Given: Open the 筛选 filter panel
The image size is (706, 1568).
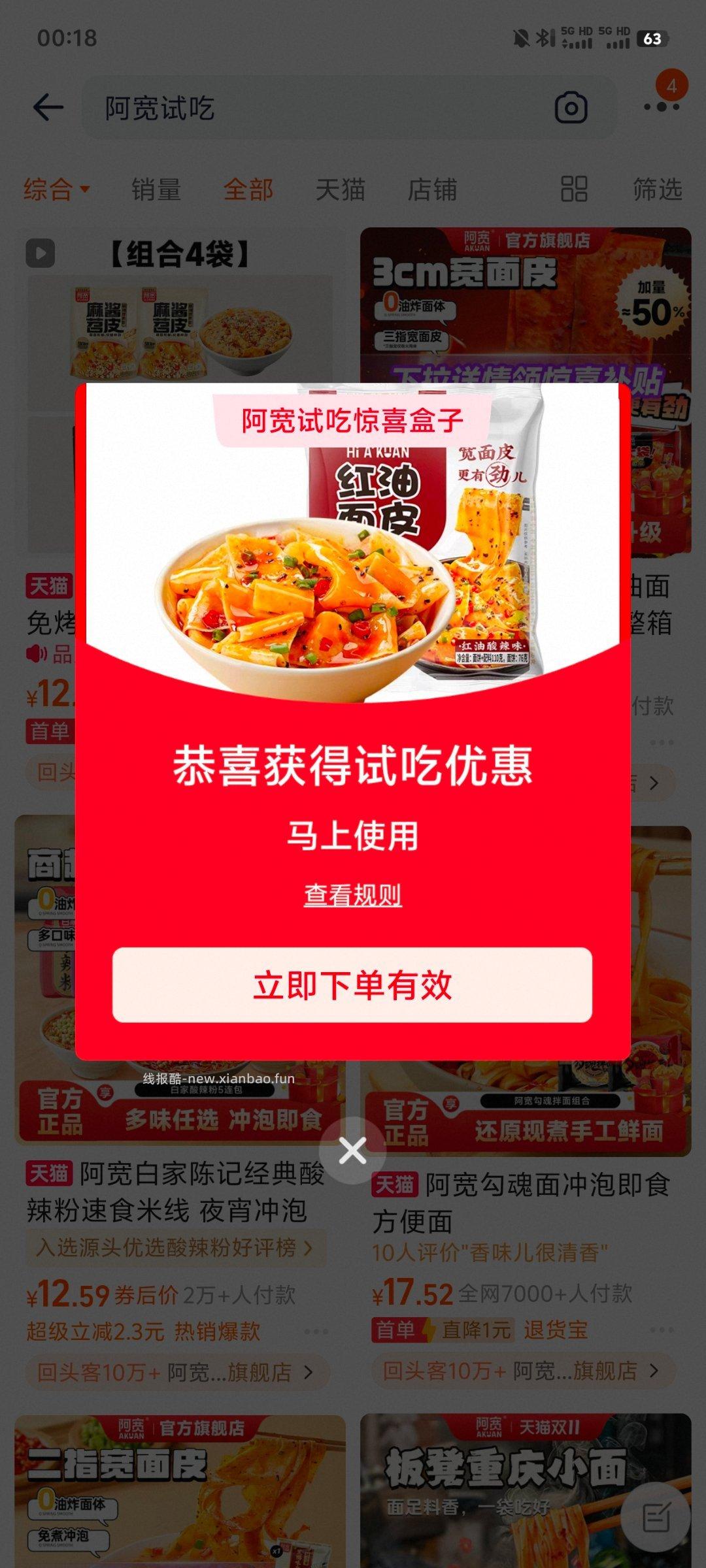Looking at the screenshot, I should 659,189.
